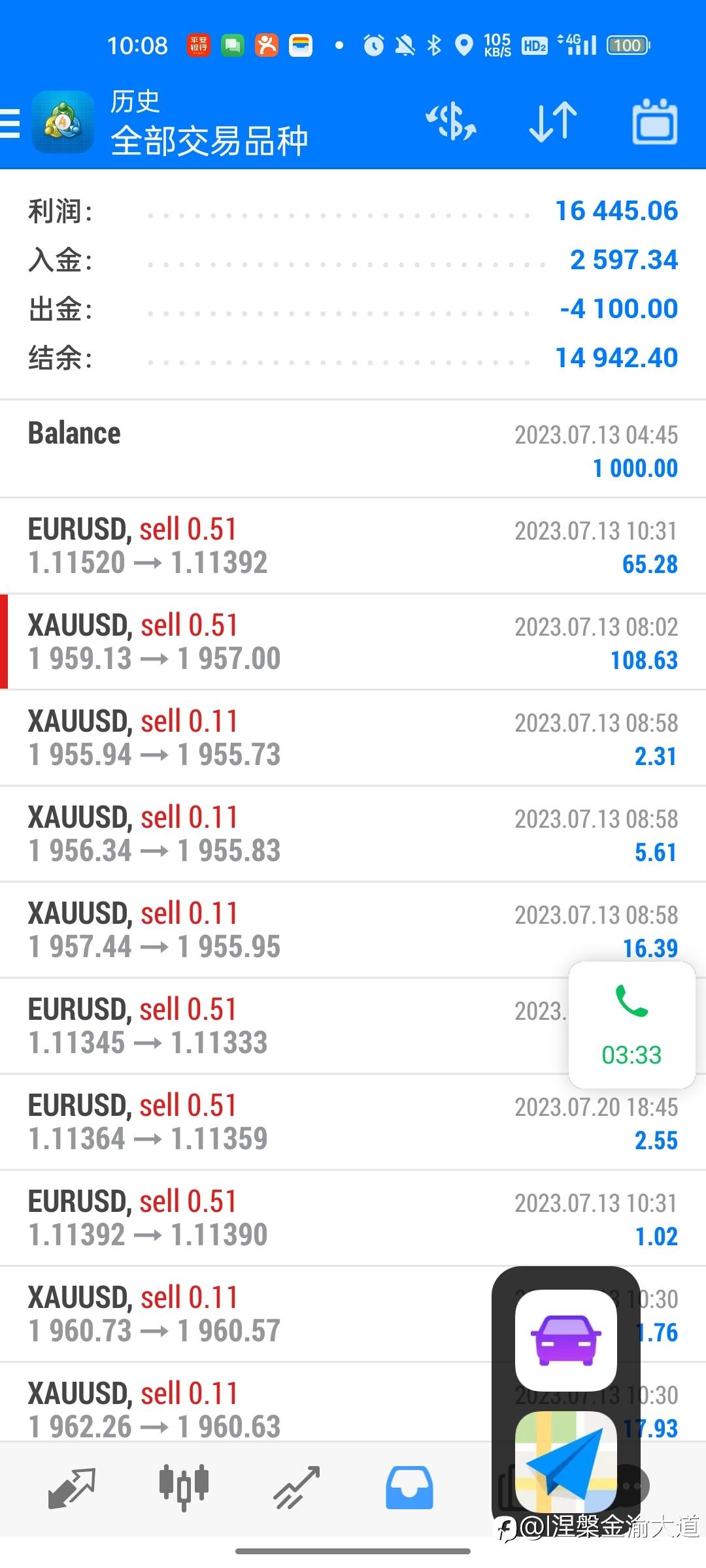This screenshot has width=706, height=1568.
Task: Open the sort order arrows
Action: pos(553,122)
